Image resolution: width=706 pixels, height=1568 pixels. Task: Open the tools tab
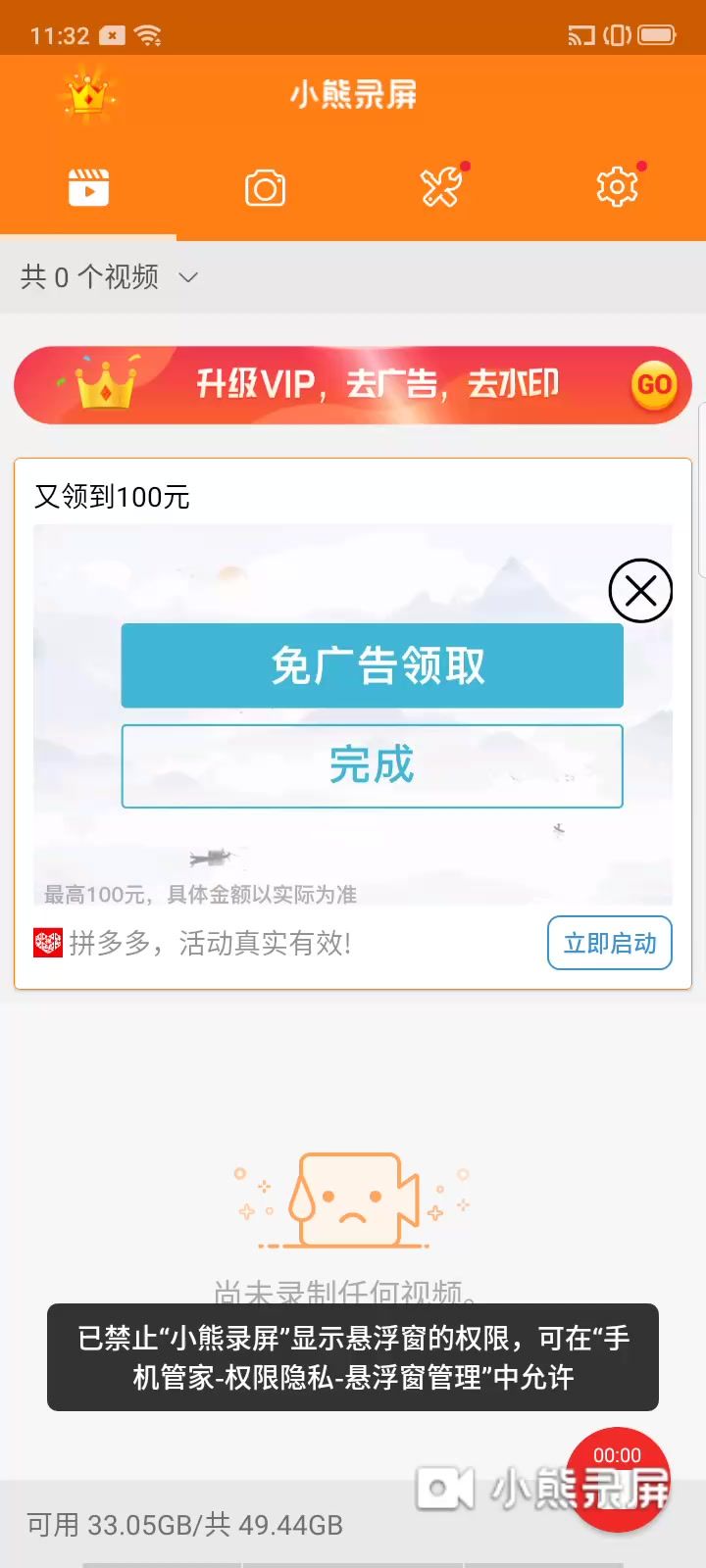(x=441, y=187)
